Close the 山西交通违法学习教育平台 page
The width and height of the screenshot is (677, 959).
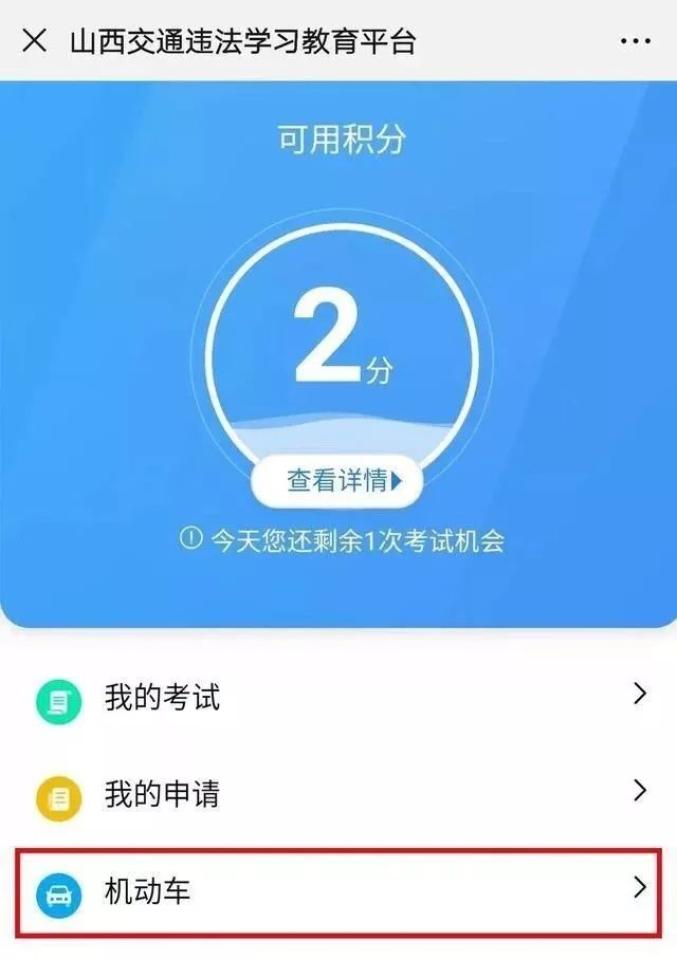point(34,41)
